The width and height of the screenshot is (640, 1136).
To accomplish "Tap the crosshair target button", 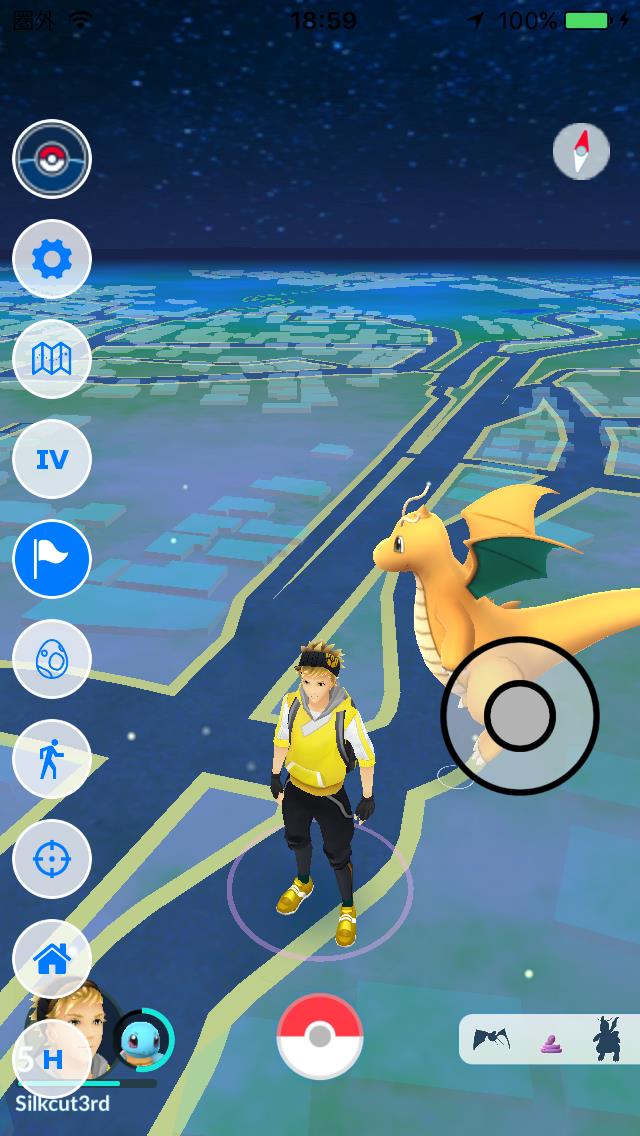I will click(52, 859).
